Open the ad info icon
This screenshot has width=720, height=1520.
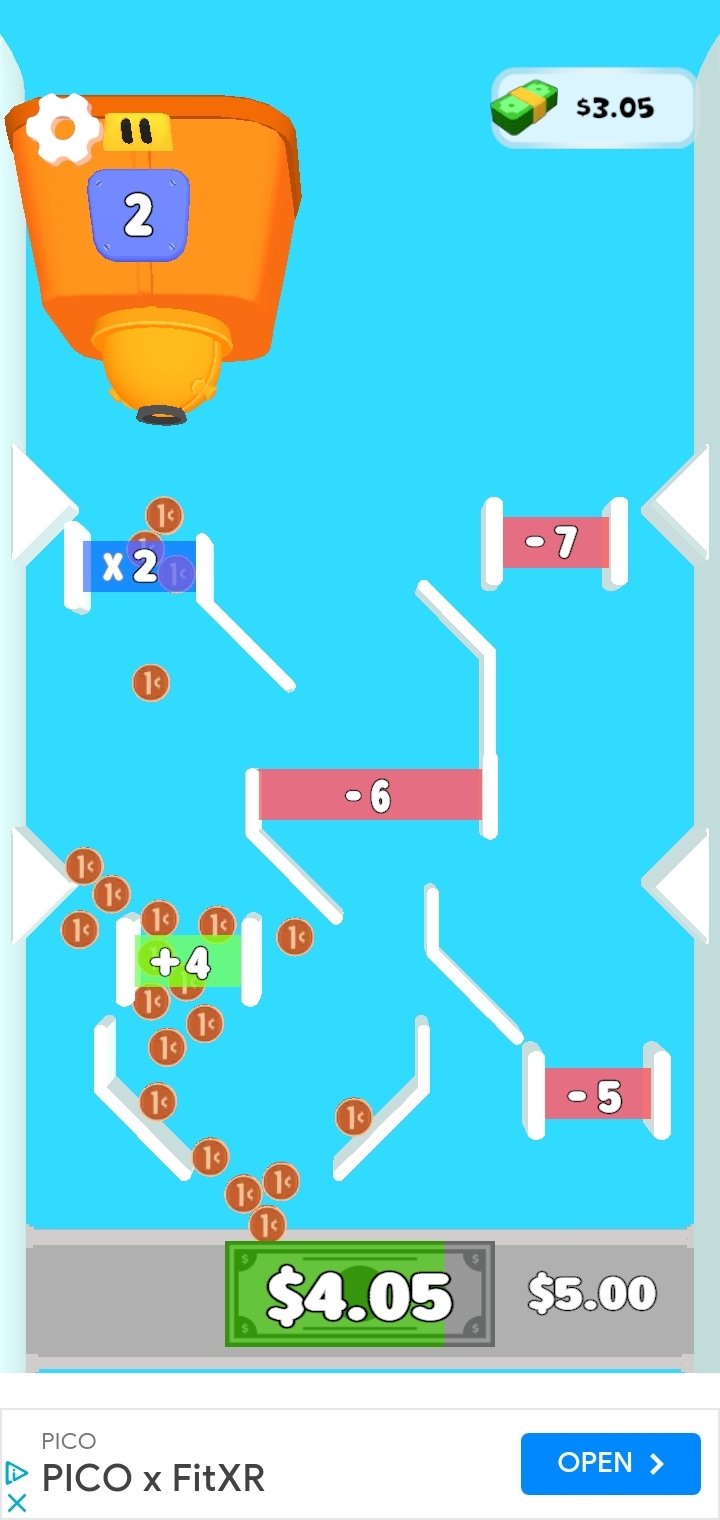(x=16, y=1472)
